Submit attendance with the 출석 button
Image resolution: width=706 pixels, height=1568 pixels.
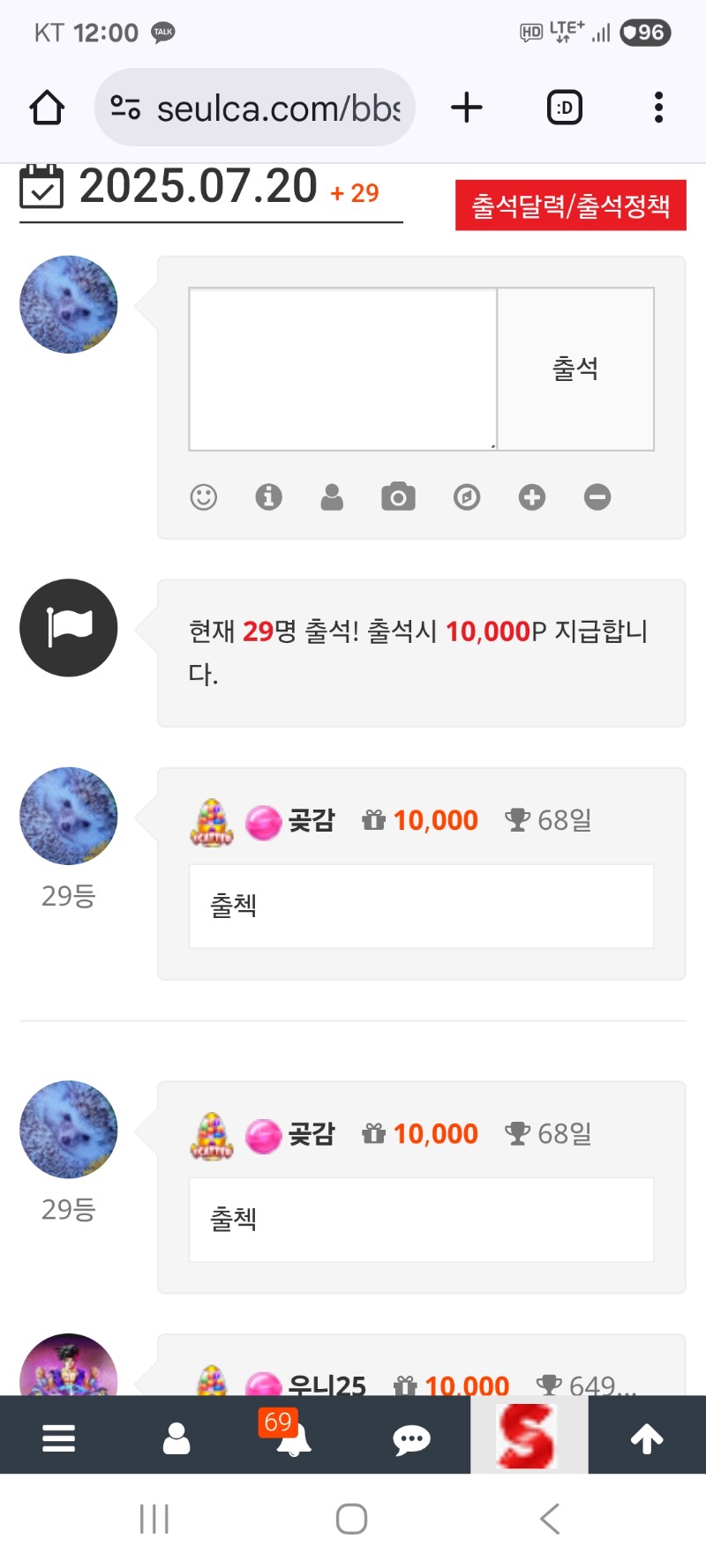coord(575,369)
